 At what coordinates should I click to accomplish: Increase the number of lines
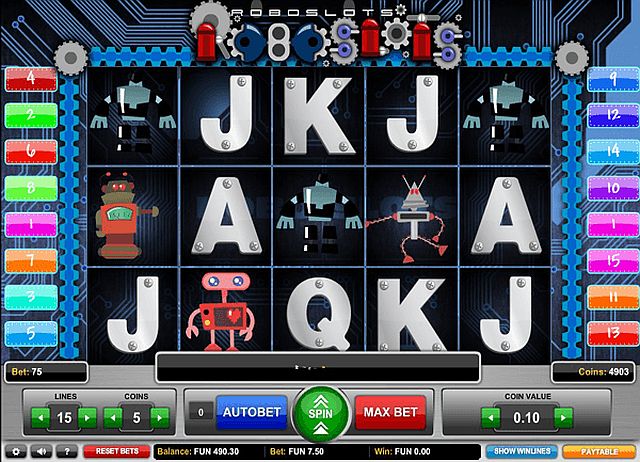click(87, 416)
